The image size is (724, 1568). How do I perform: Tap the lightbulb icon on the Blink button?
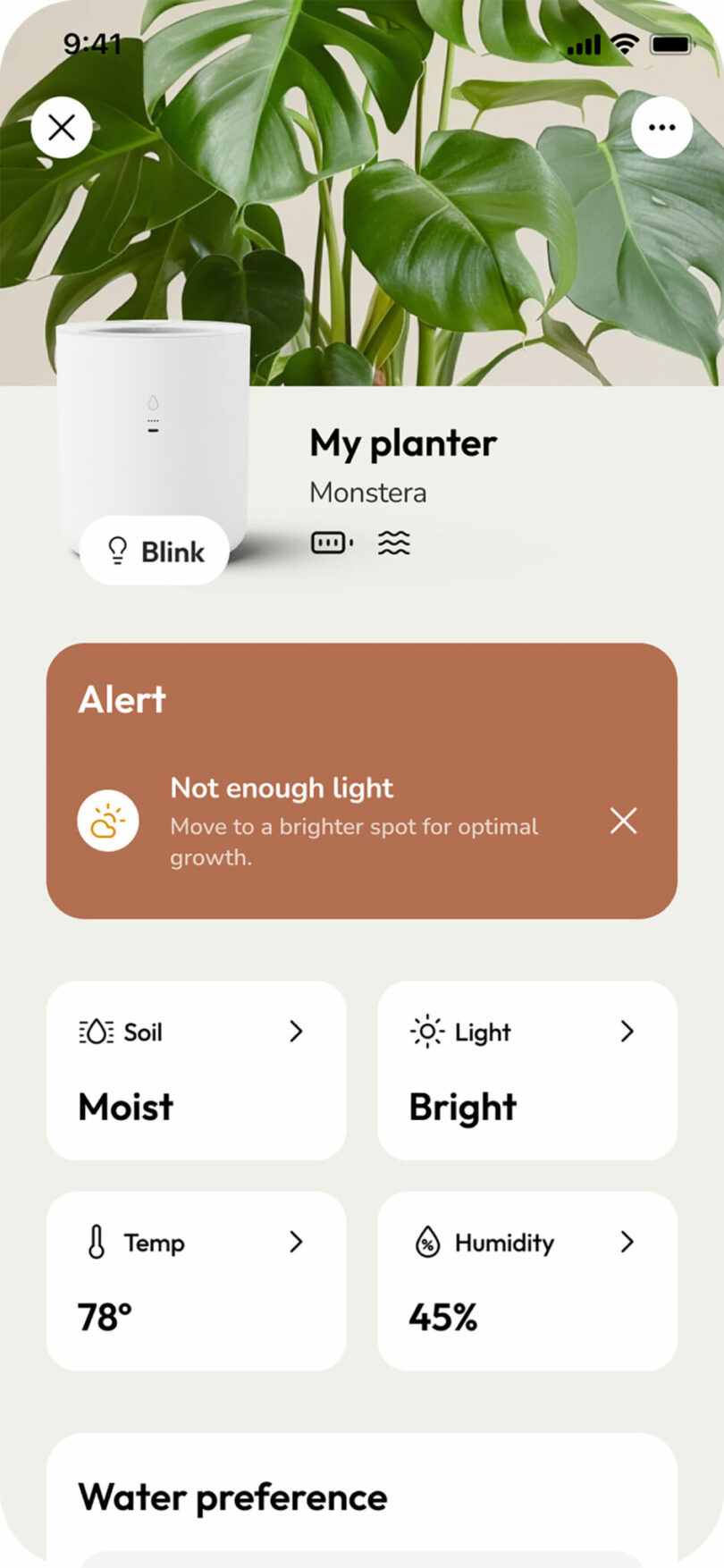click(x=116, y=552)
